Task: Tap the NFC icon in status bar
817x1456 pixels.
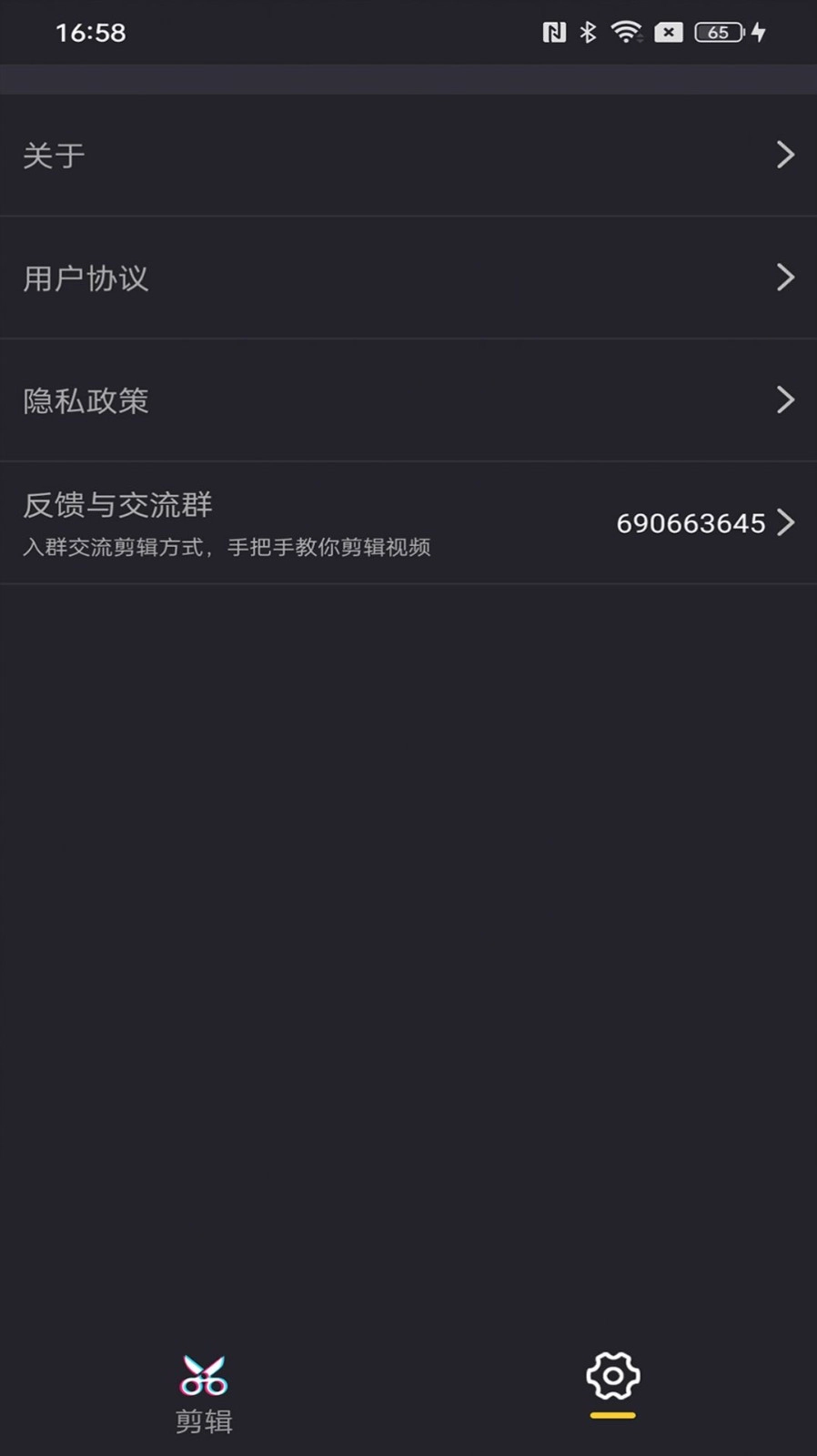Action: coord(555,30)
